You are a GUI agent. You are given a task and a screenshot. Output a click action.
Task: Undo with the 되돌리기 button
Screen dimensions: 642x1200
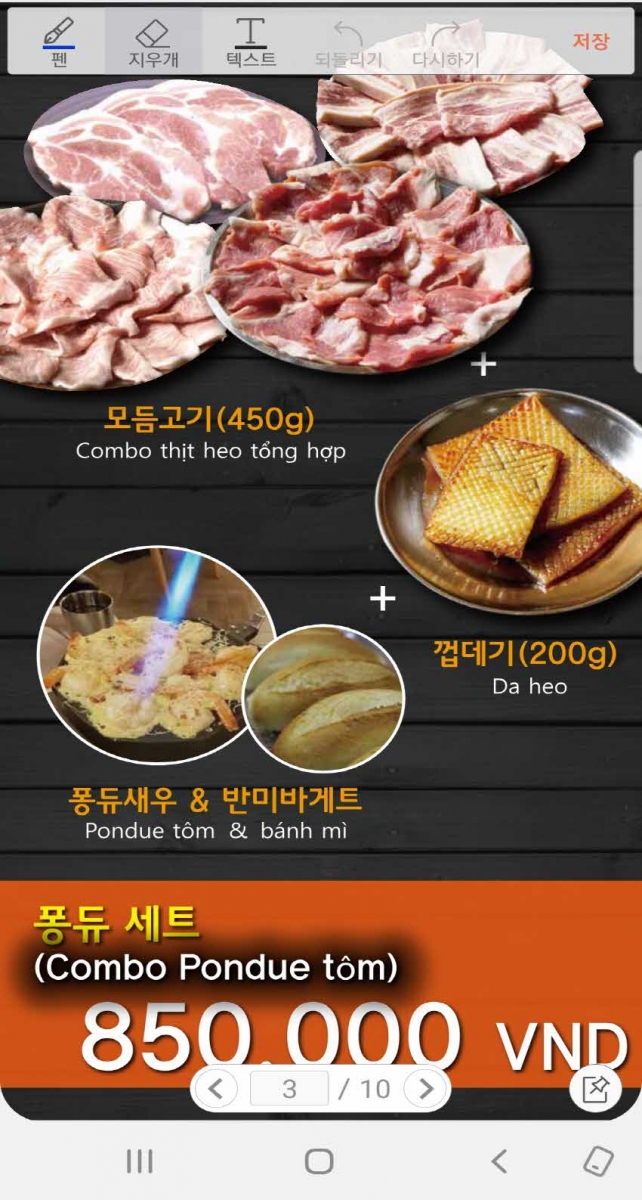coord(348,42)
